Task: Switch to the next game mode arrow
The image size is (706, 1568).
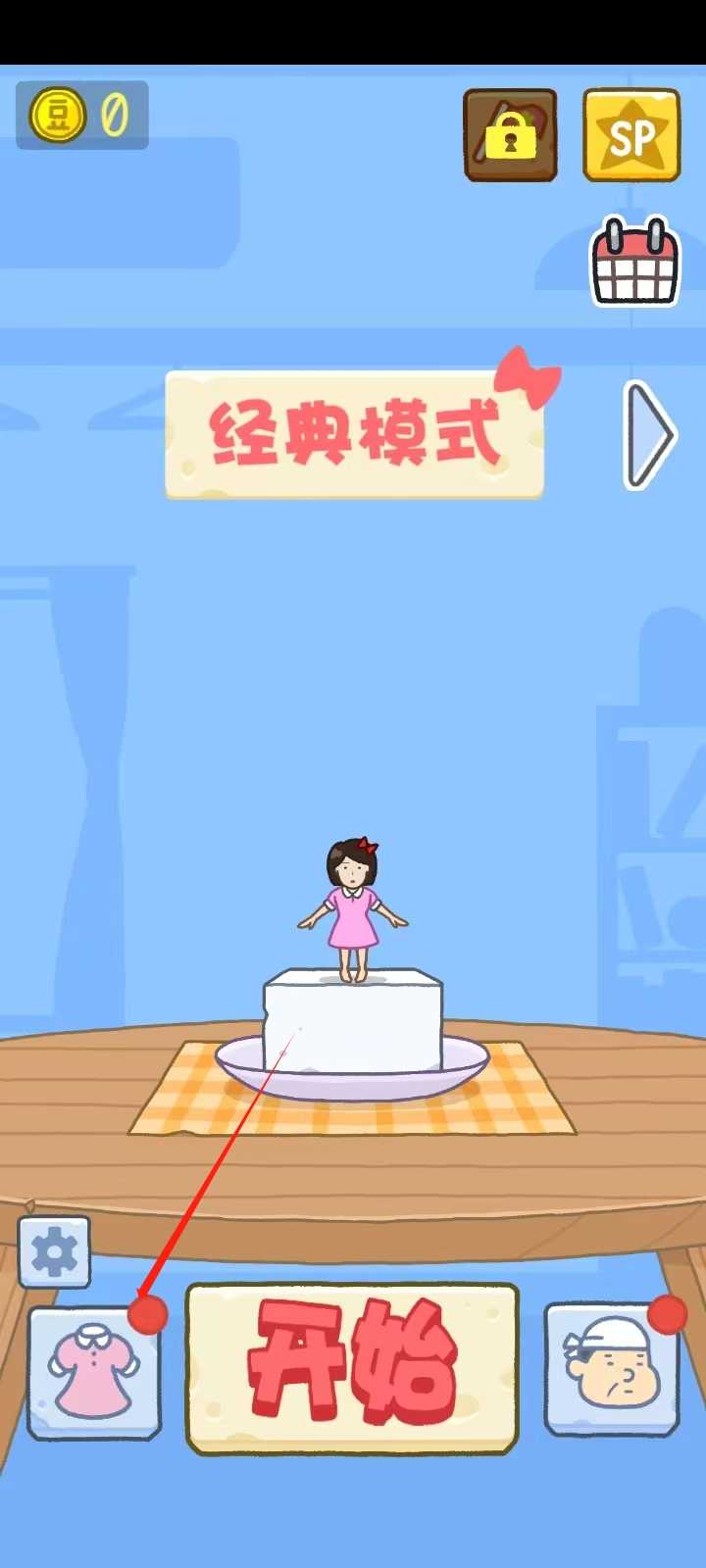Action: (649, 434)
